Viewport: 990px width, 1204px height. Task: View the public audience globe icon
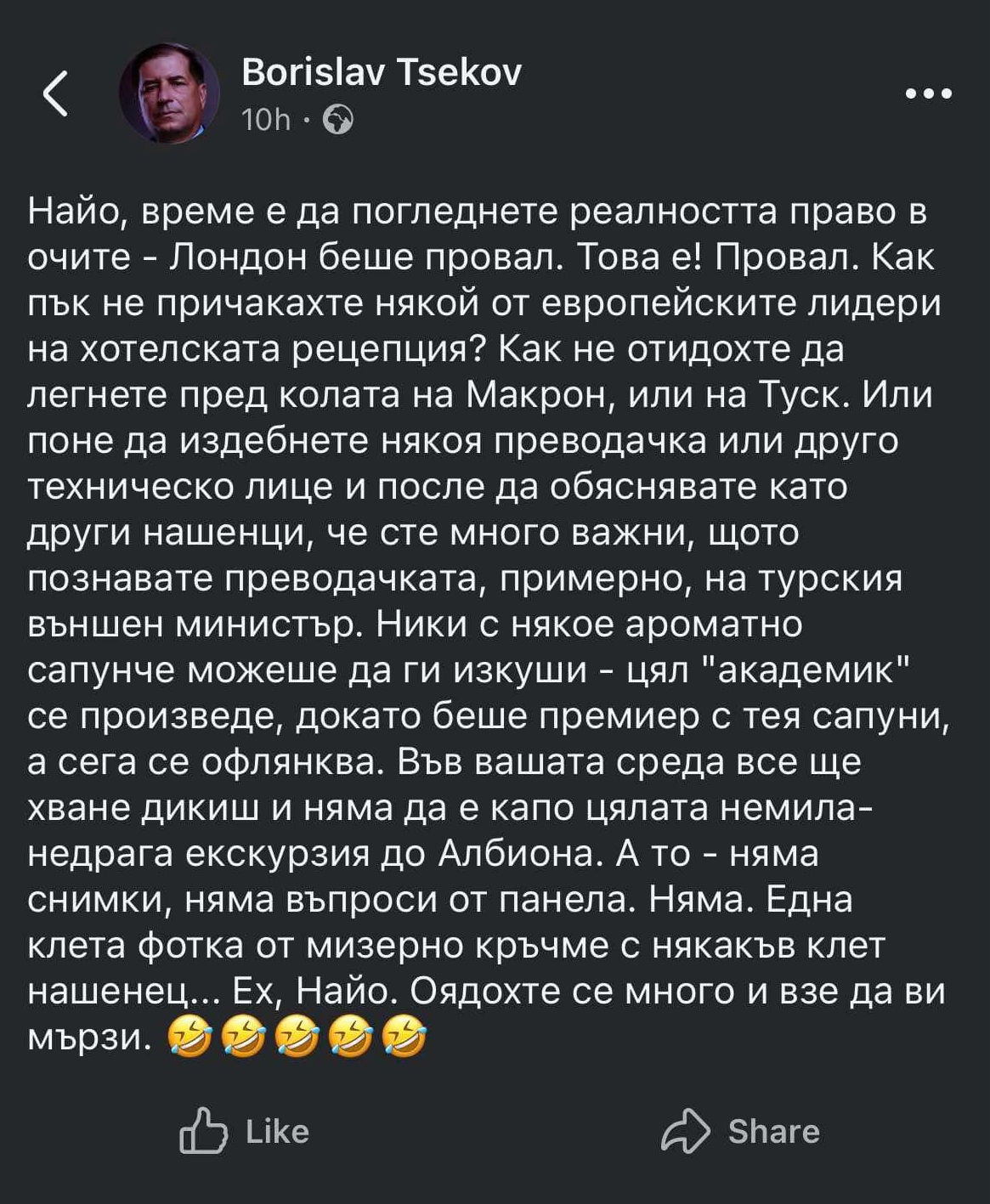338,121
